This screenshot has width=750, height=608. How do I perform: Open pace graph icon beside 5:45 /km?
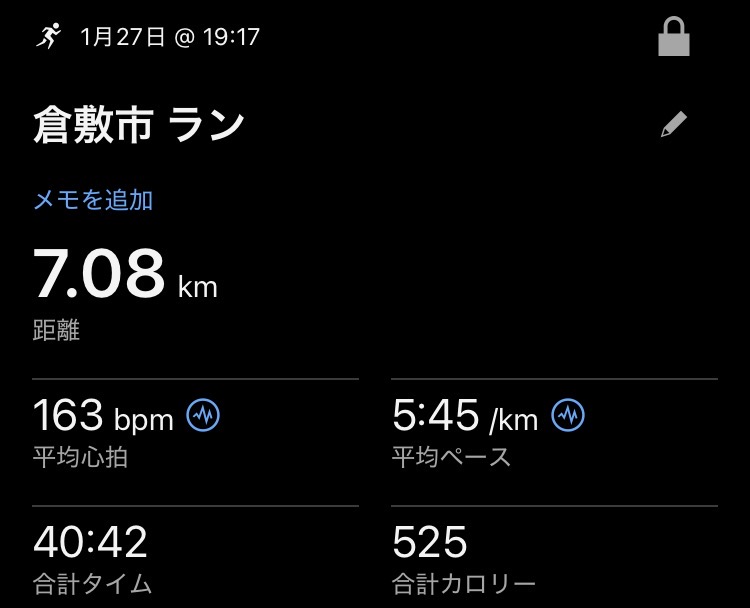pyautogui.click(x=568, y=415)
